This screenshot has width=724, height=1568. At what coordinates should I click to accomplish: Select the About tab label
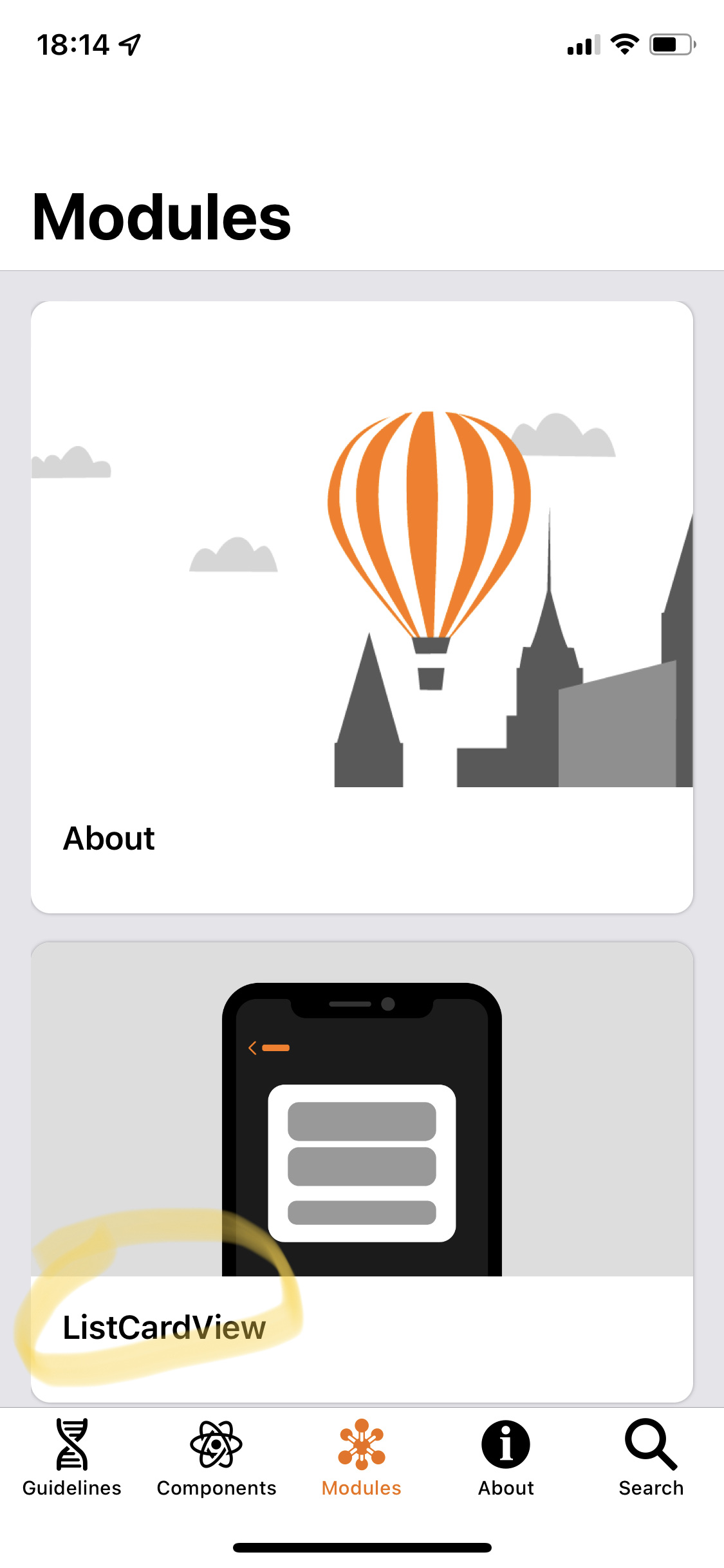pos(506,1487)
